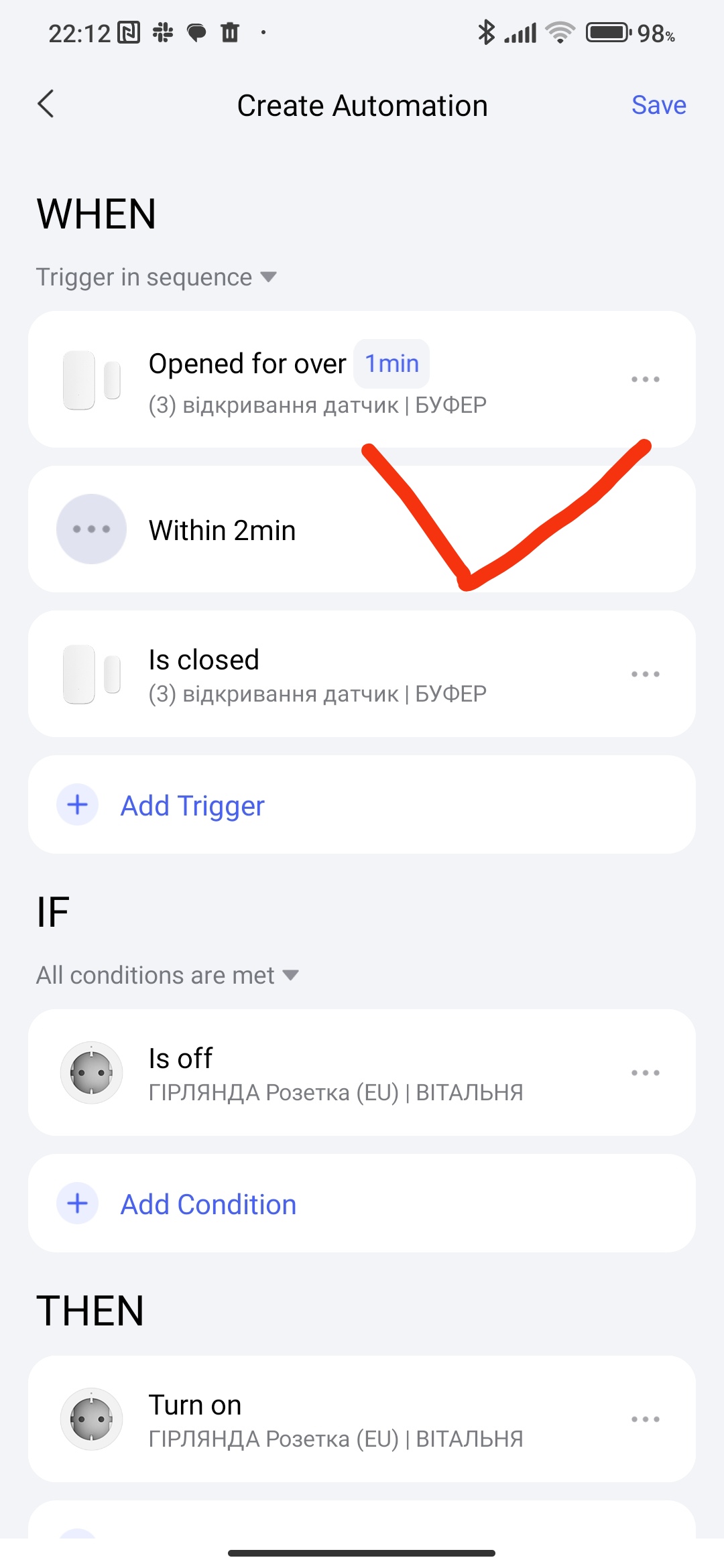Open options for the Turn on action

point(645,1419)
